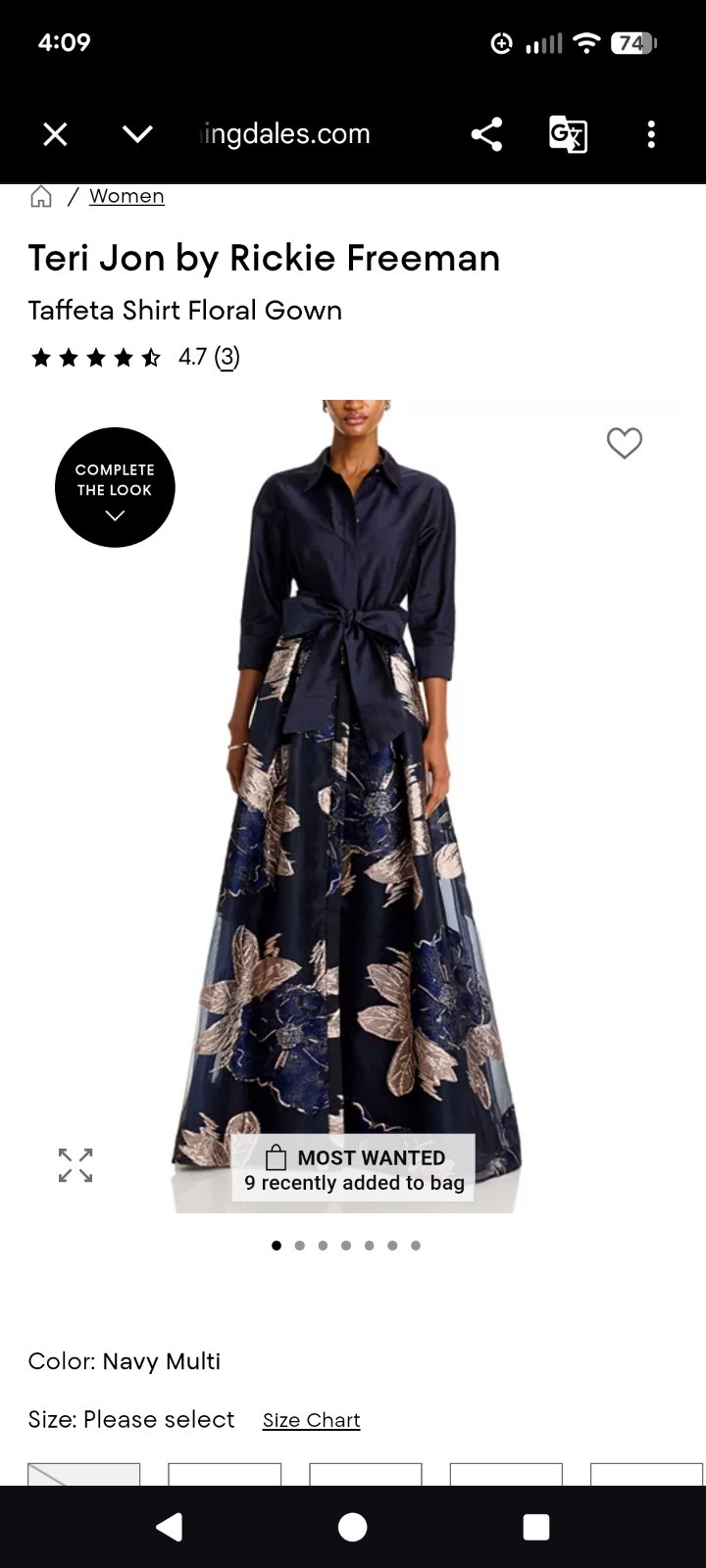Tap the Android back button
The image size is (706, 1568).
tap(170, 1526)
